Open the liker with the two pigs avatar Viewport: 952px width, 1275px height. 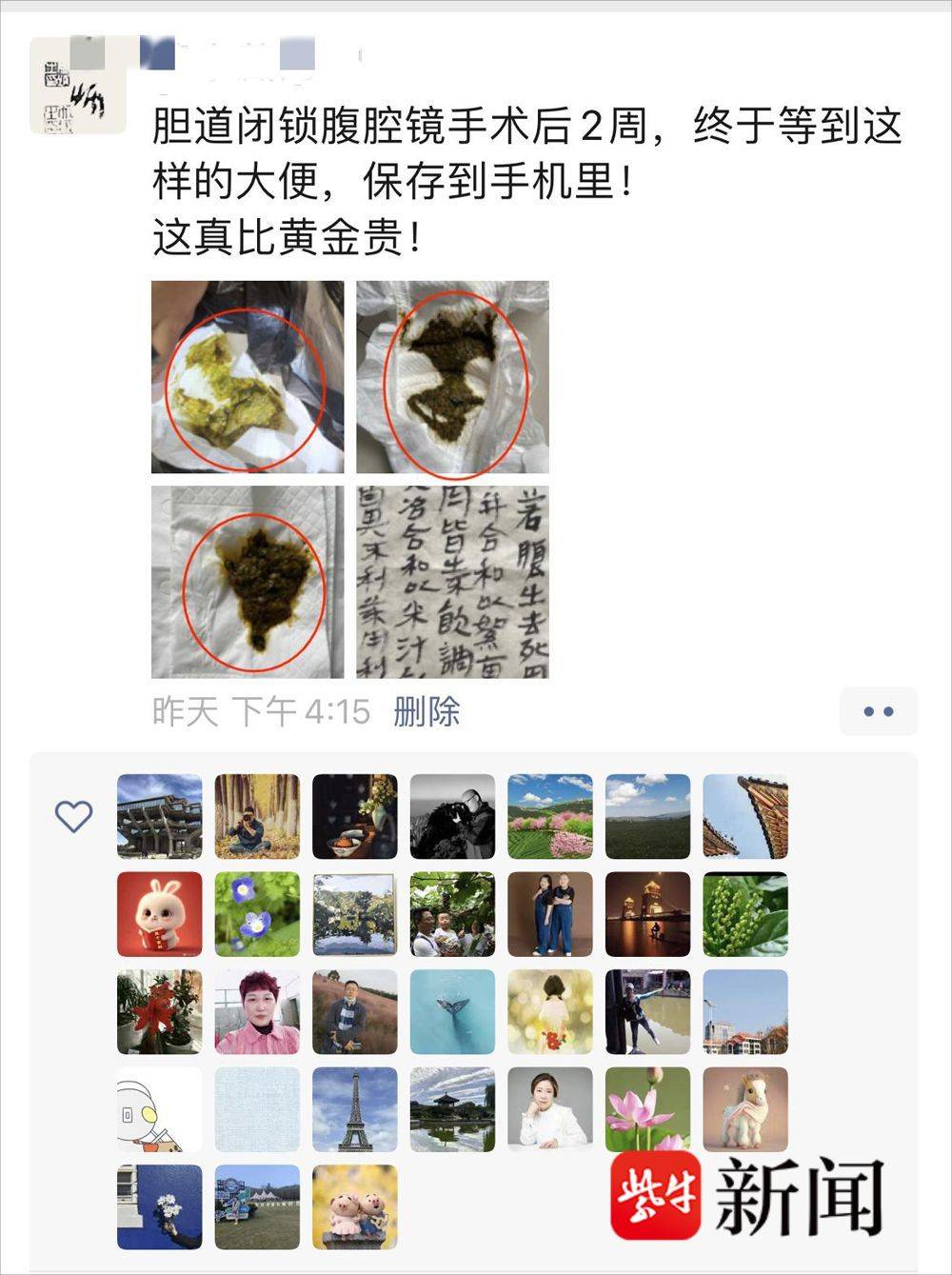tap(354, 1207)
